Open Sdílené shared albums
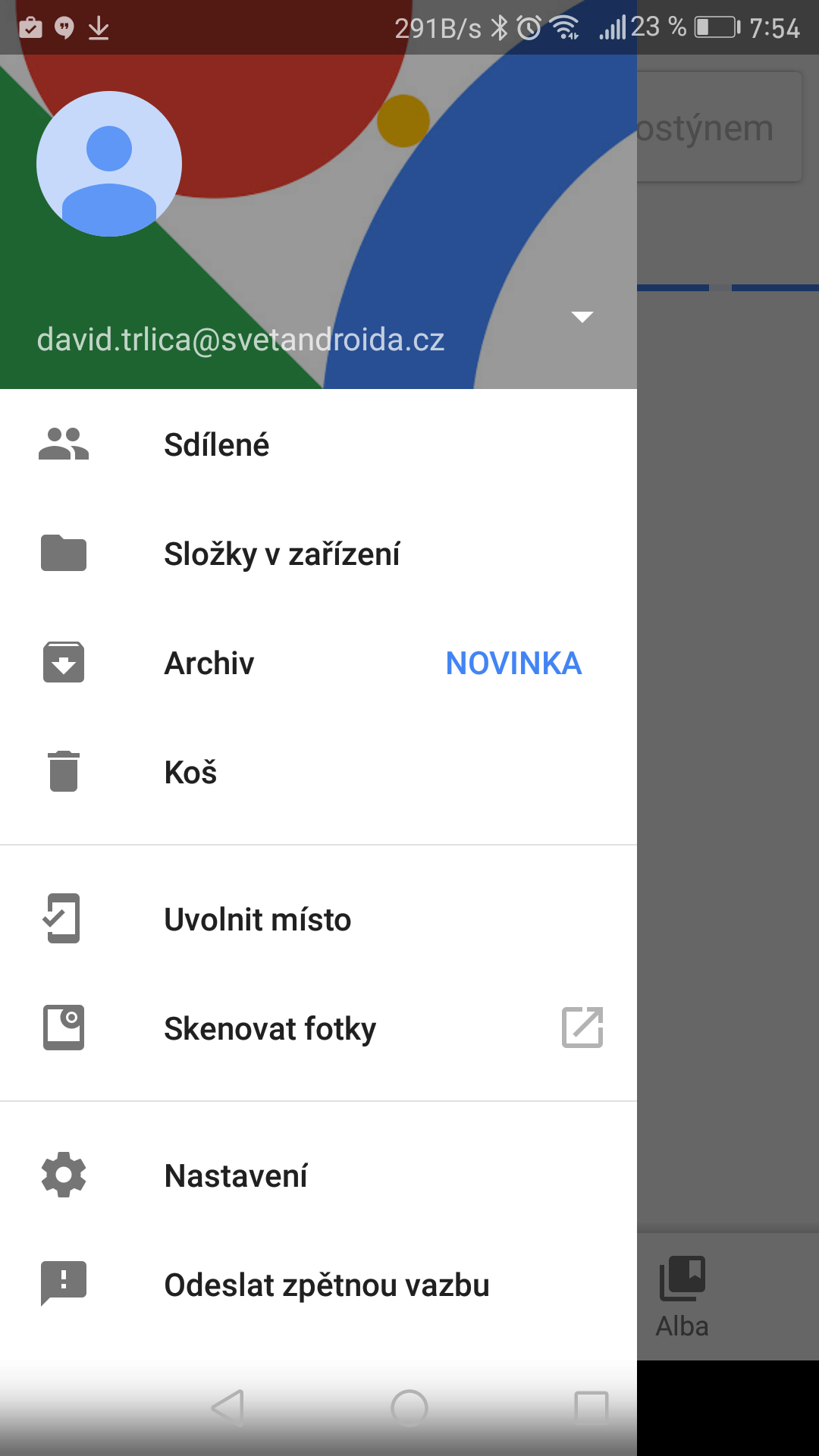Image resolution: width=819 pixels, height=1456 pixels. [x=318, y=444]
